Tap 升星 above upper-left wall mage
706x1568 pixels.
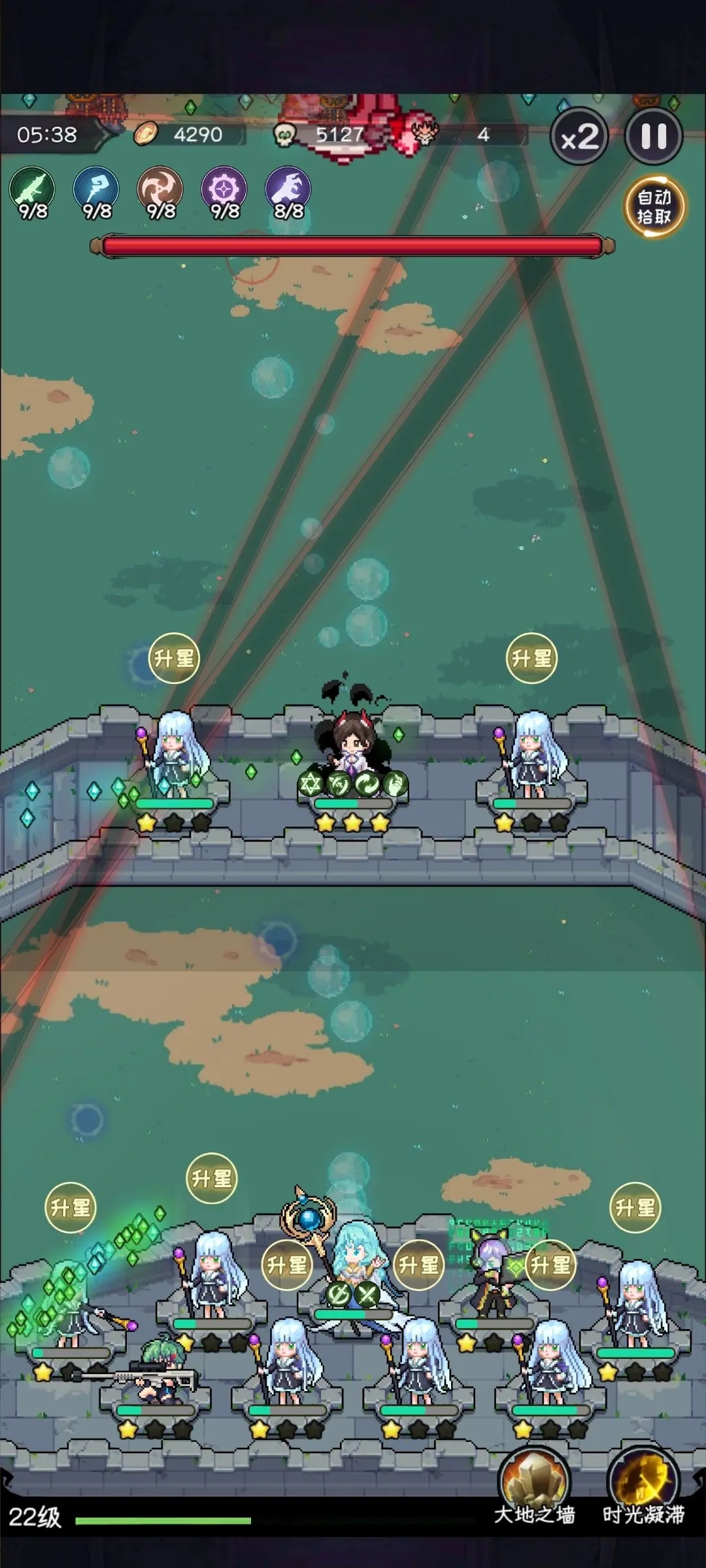(x=174, y=658)
